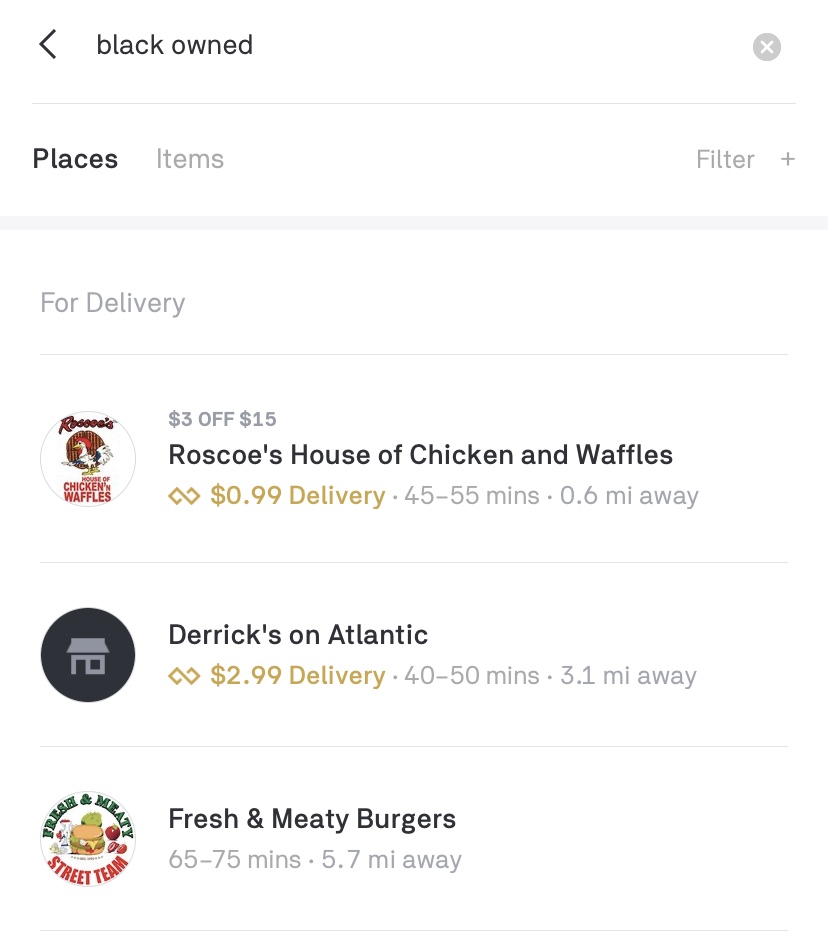Switch to the Places tab
828x943 pixels.
coord(75,159)
